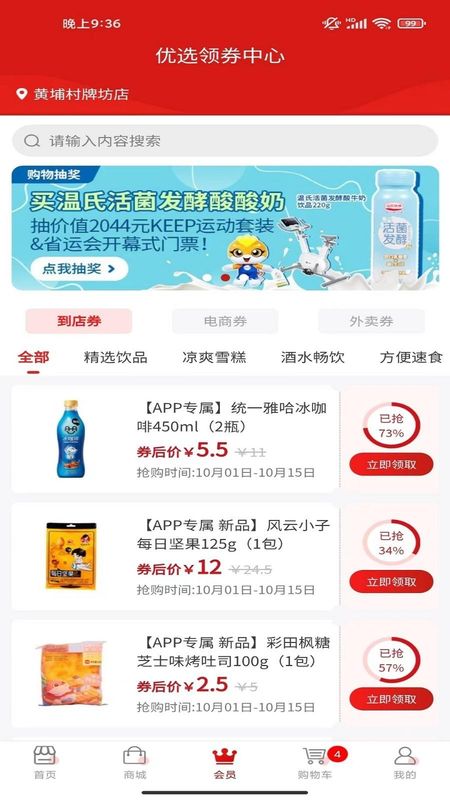The image size is (450, 800).
Task: Switch to the 我的 tab
Action: (405, 763)
